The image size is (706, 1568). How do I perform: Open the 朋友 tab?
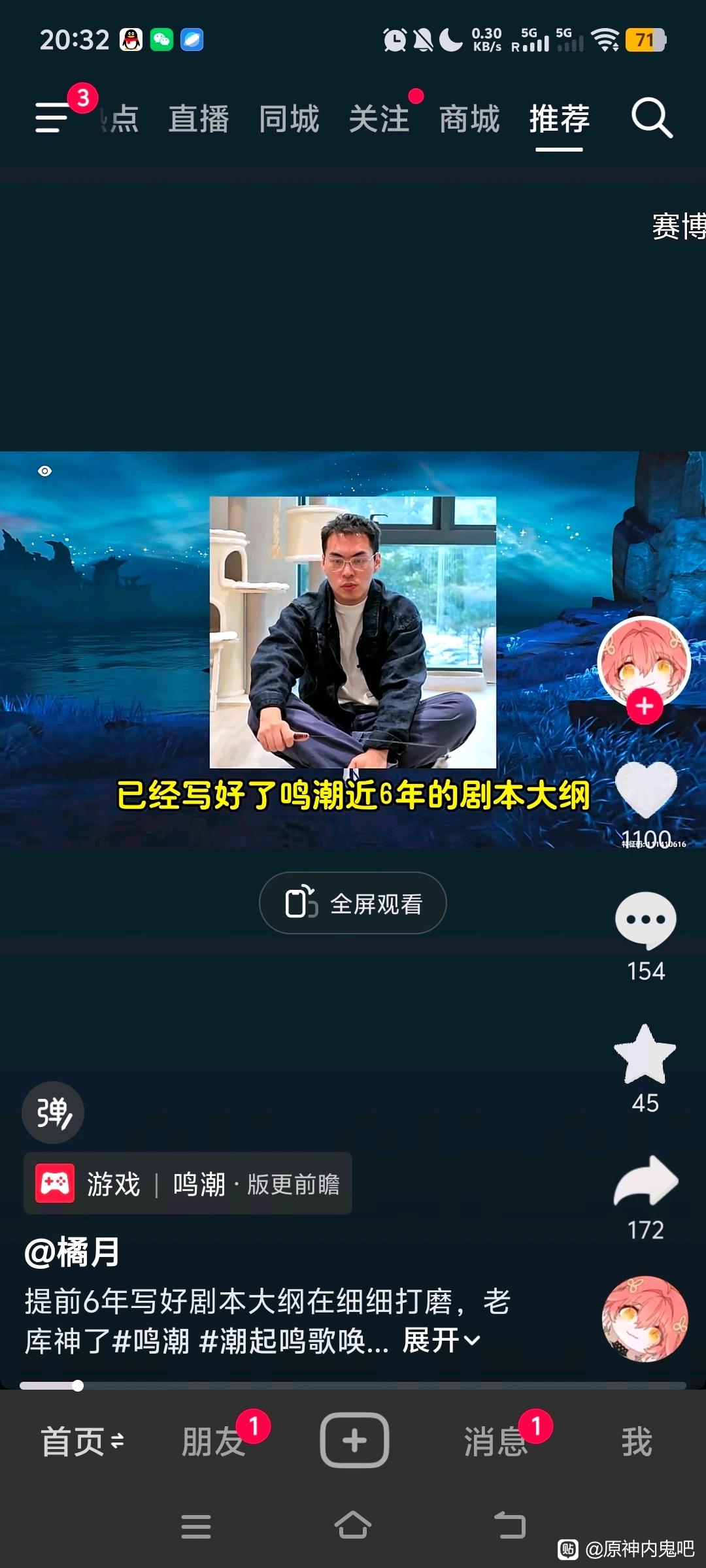click(x=214, y=1441)
